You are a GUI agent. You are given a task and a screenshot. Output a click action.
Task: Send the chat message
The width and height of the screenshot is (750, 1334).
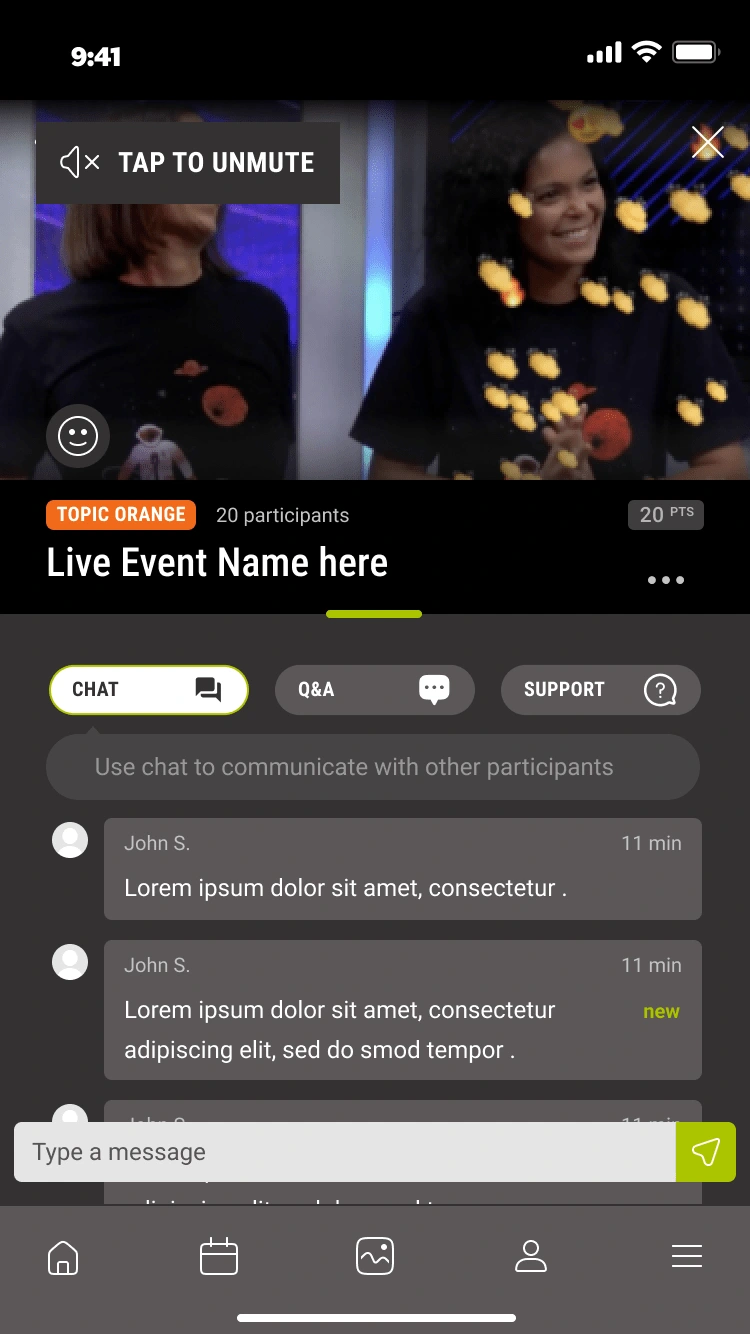coord(706,1152)
